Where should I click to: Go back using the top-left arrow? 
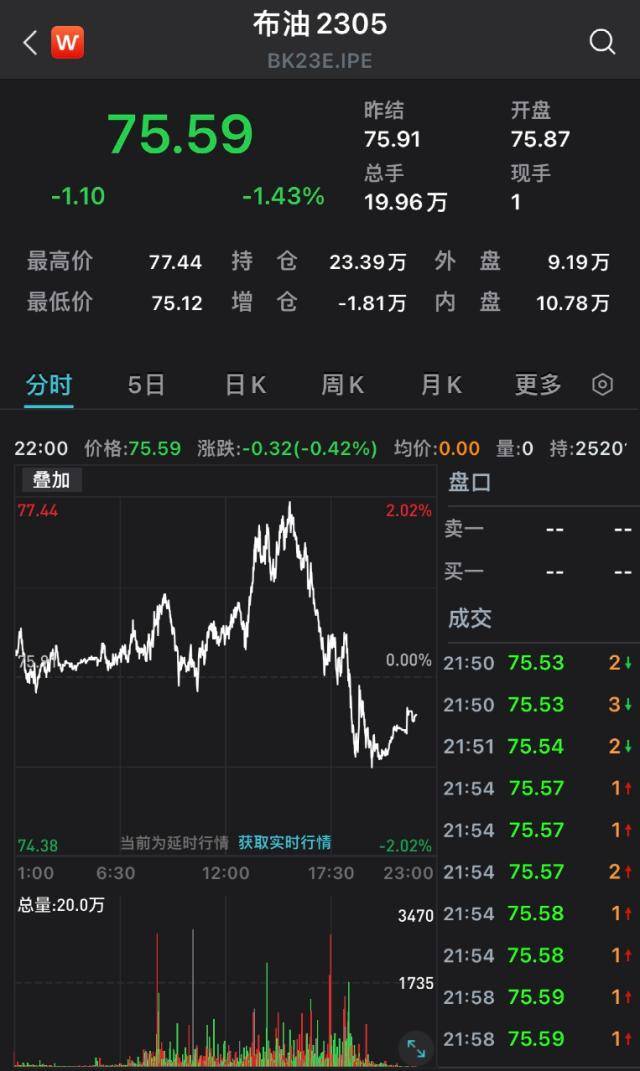click(x=29, y=42)
